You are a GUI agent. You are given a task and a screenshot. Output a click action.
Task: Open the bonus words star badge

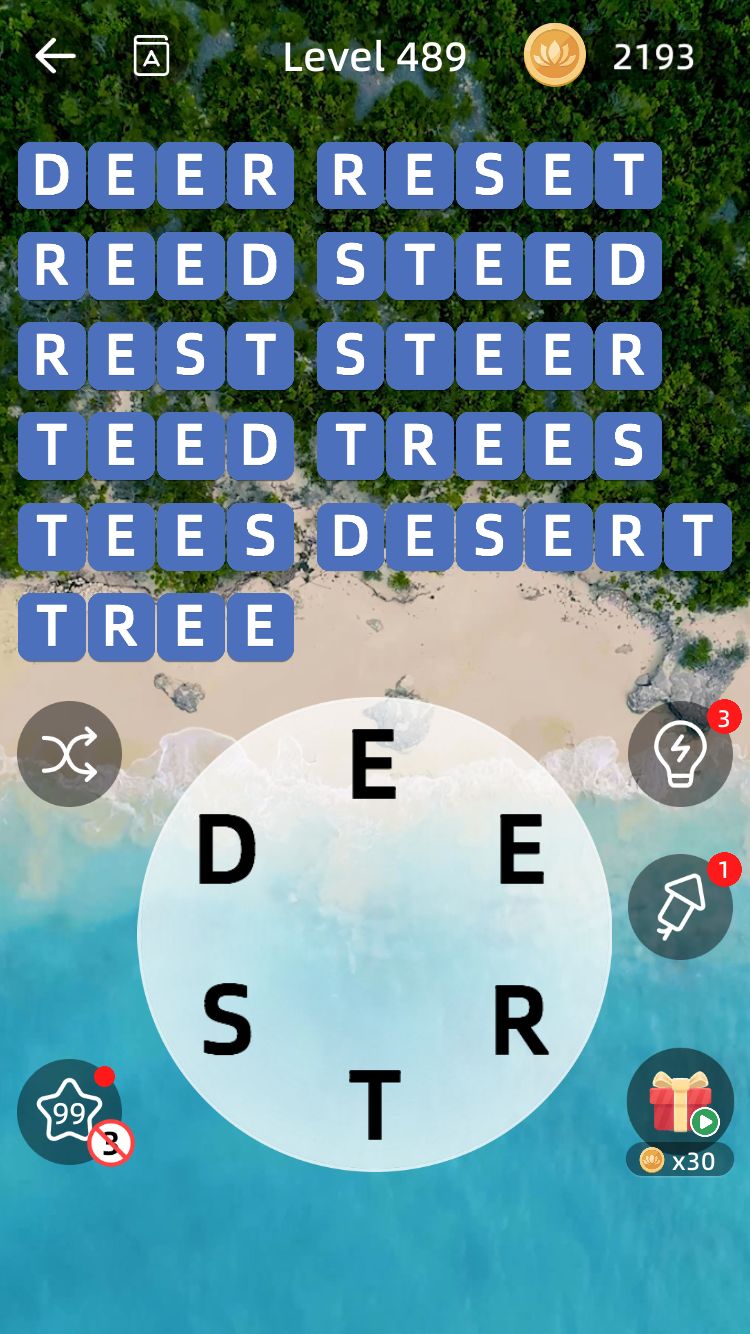coord(70,1111)
